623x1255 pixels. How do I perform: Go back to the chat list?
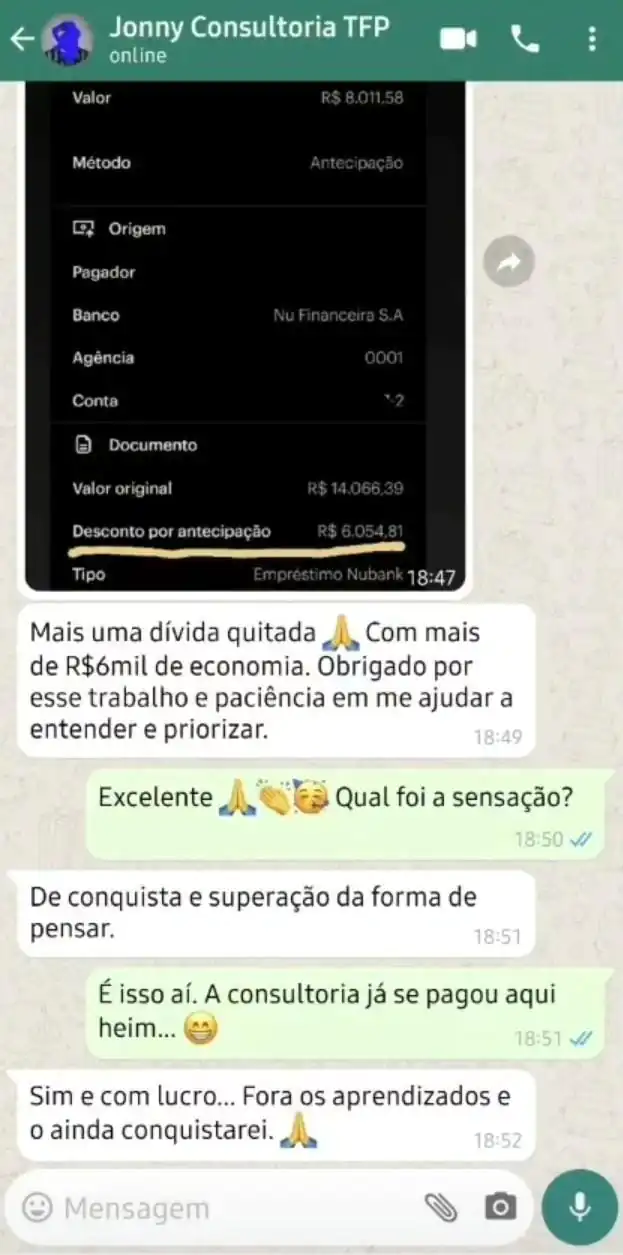22,39
